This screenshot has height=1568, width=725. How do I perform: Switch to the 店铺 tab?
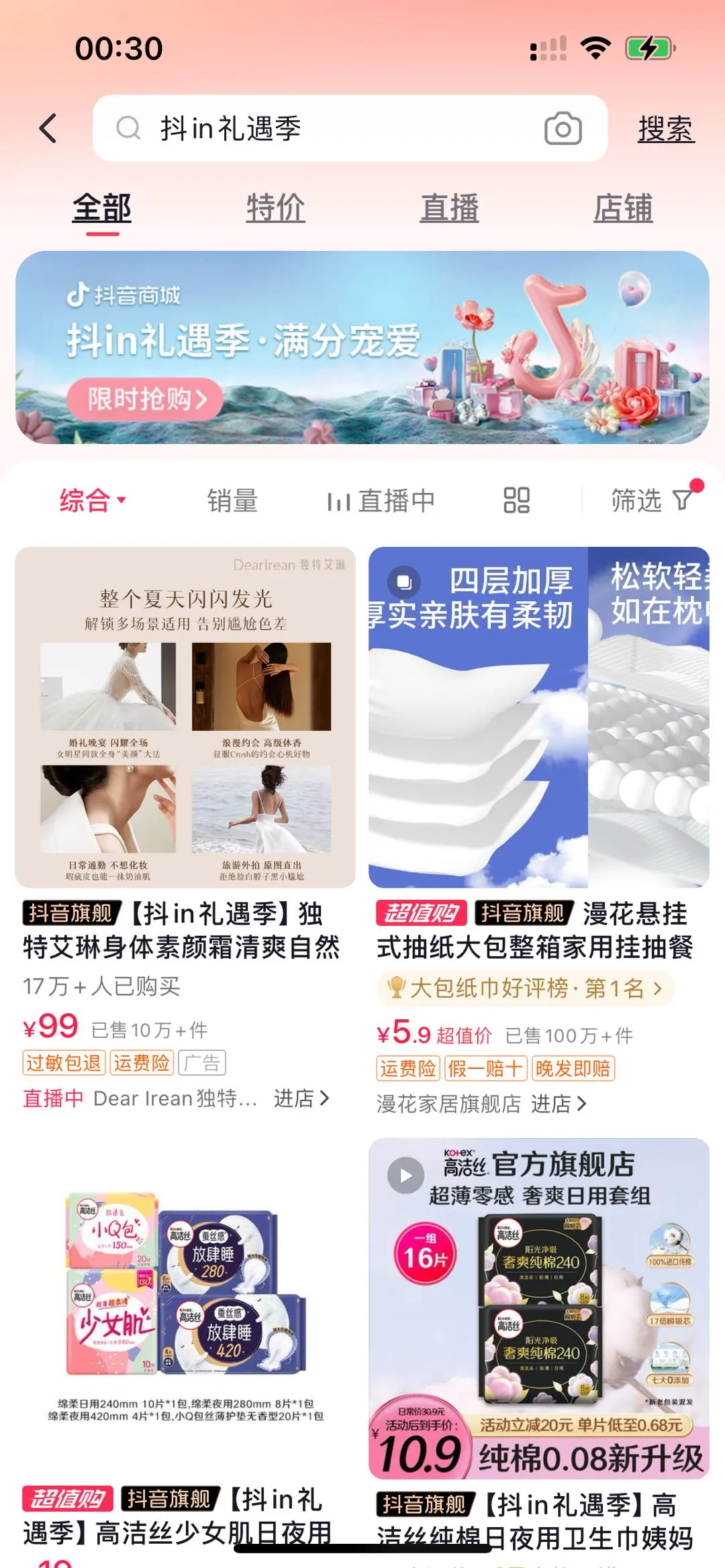pyautogui.click(x=622, y=208)
